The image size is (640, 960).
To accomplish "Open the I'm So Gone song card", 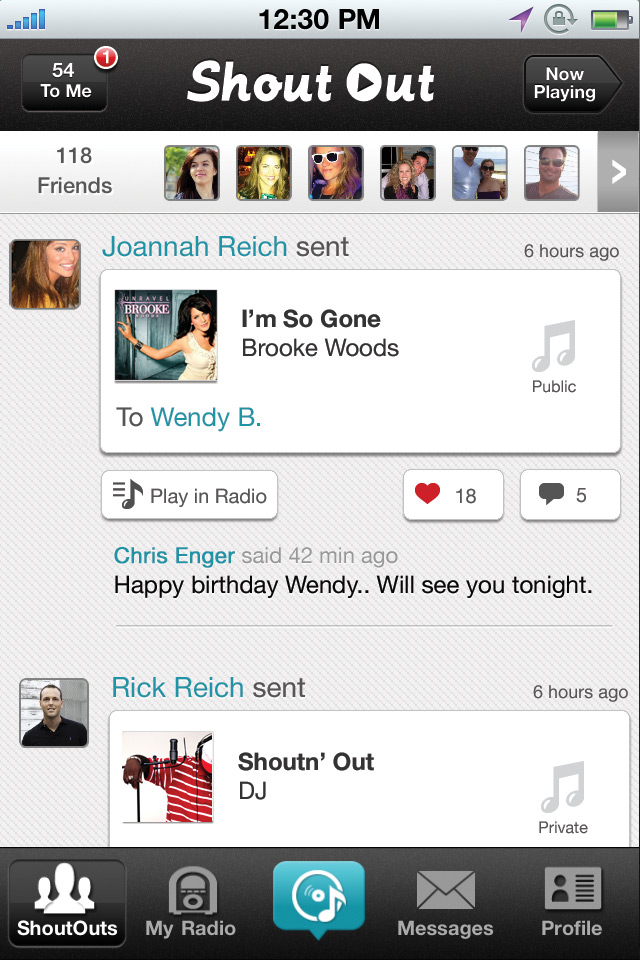I will tap(360, 360).
